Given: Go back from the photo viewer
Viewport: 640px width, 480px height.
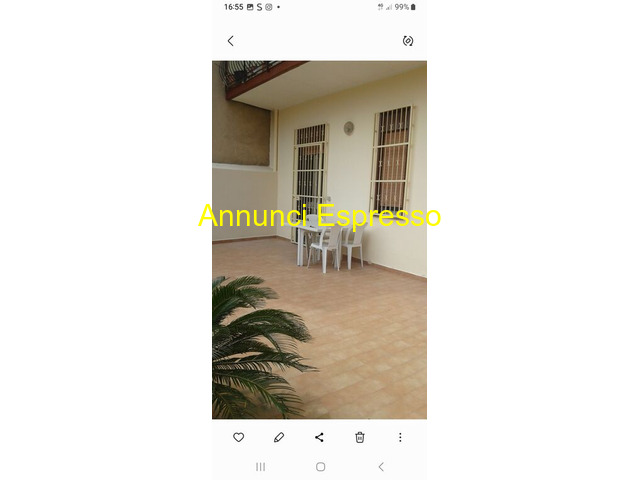Looking at the screenshot, I should [231, 41].
